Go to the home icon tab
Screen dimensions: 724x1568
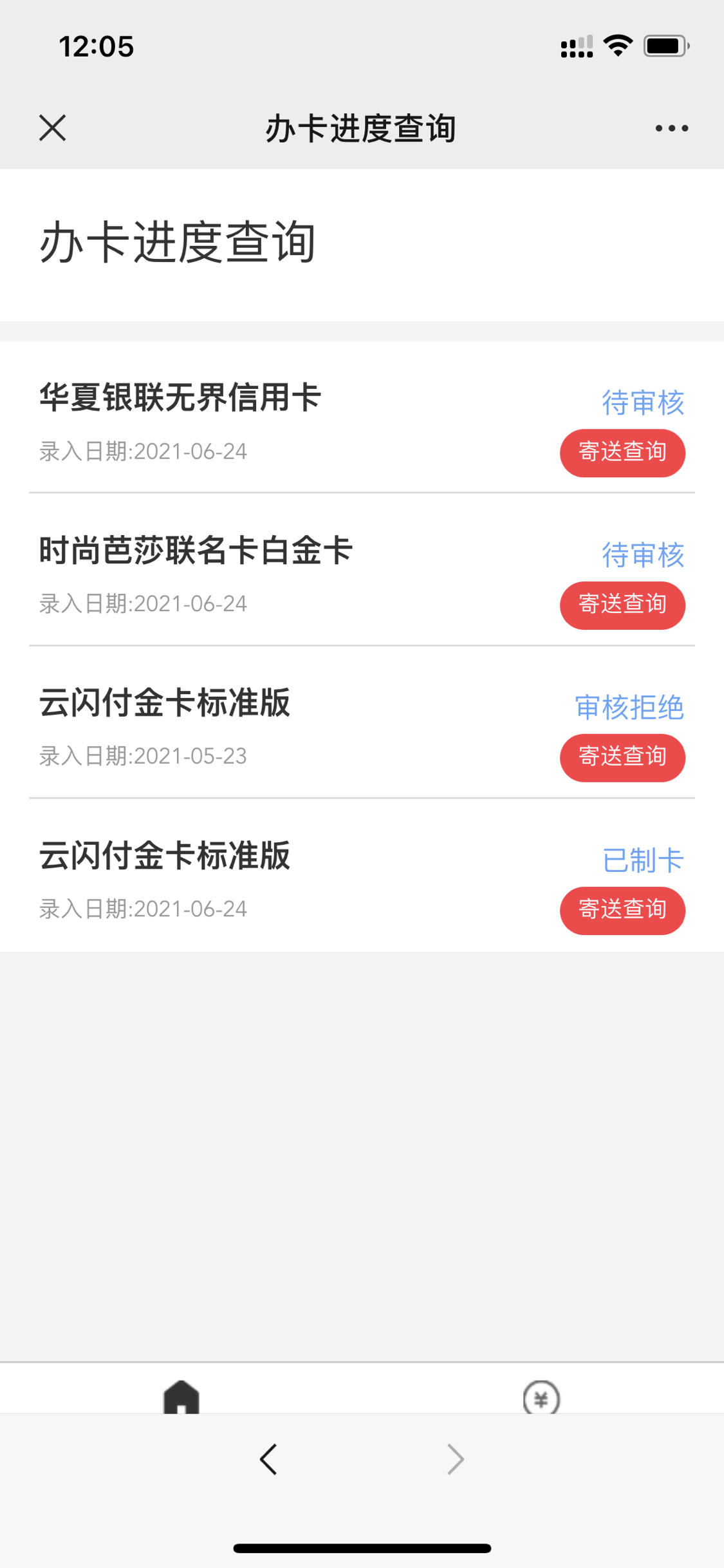pos(181,1397)
